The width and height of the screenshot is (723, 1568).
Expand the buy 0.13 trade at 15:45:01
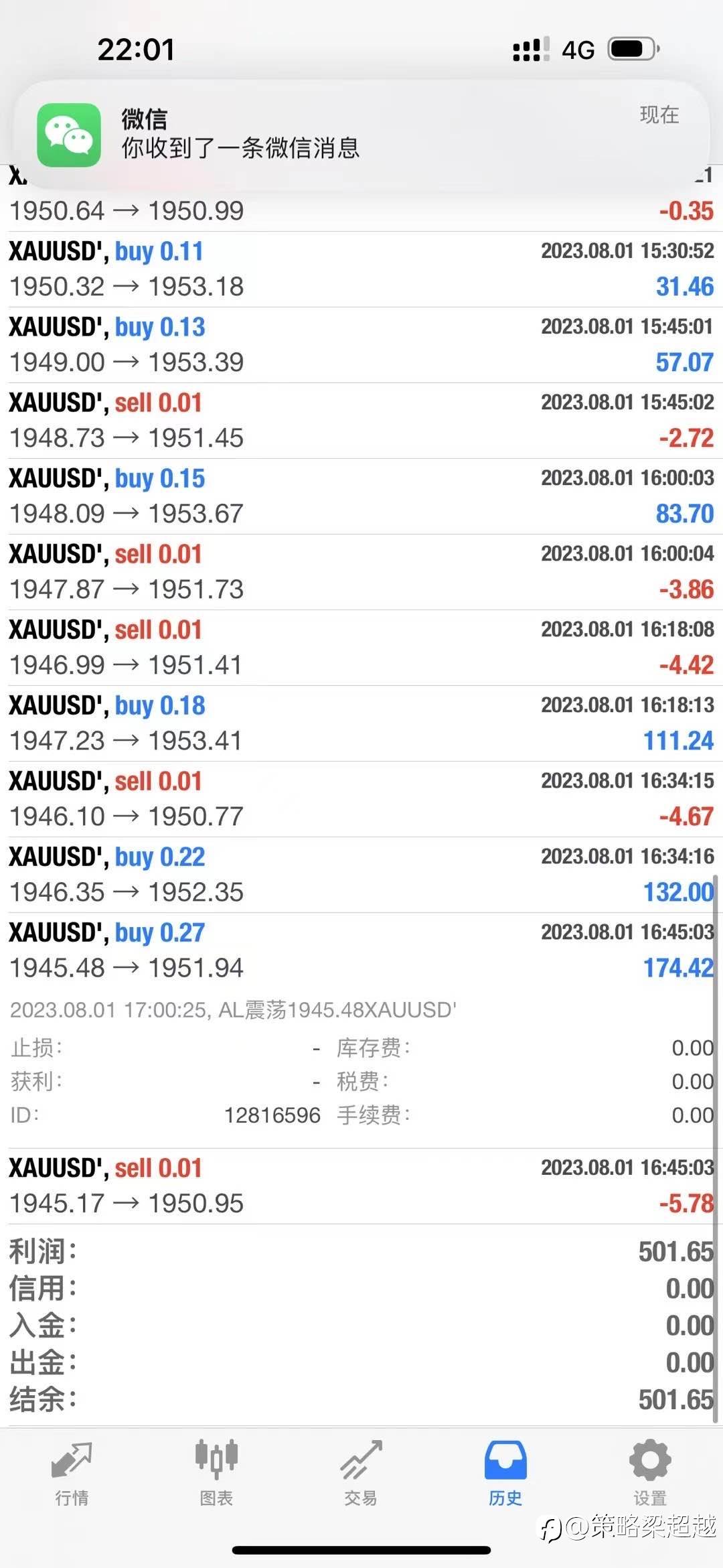(x=361, y=345)
